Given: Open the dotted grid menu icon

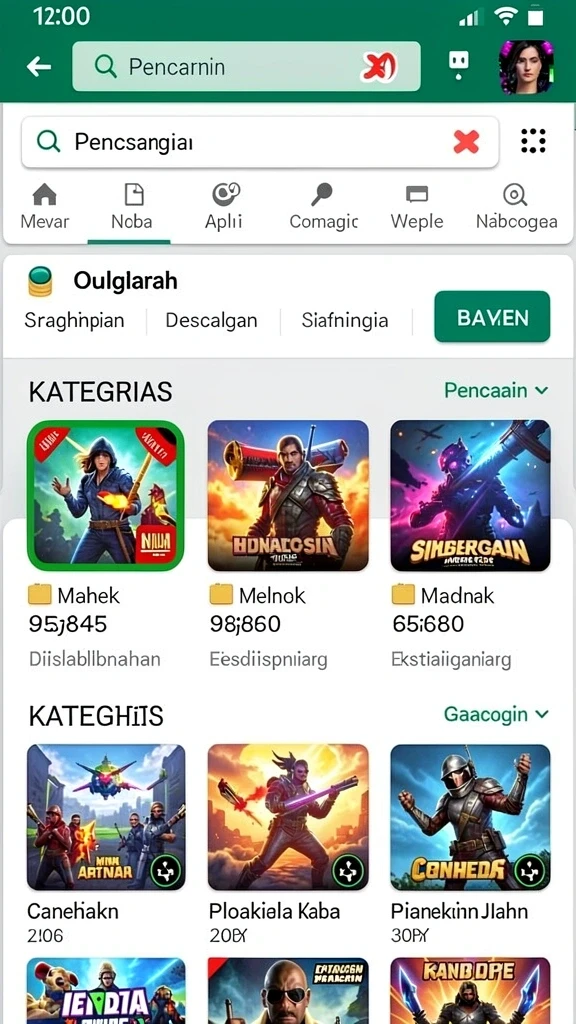Looking at the screenshot, I should point(534,141).
